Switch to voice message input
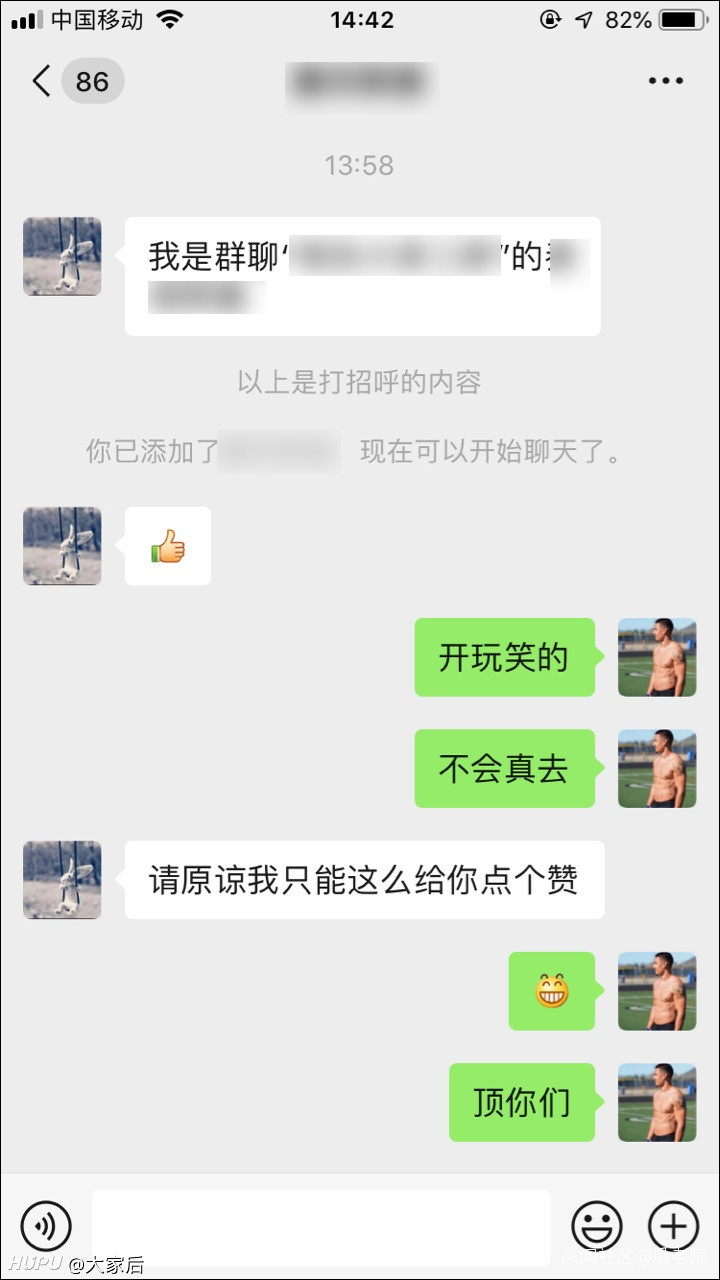Viewport: 720px width, 1280px height. coord(46,1226)
